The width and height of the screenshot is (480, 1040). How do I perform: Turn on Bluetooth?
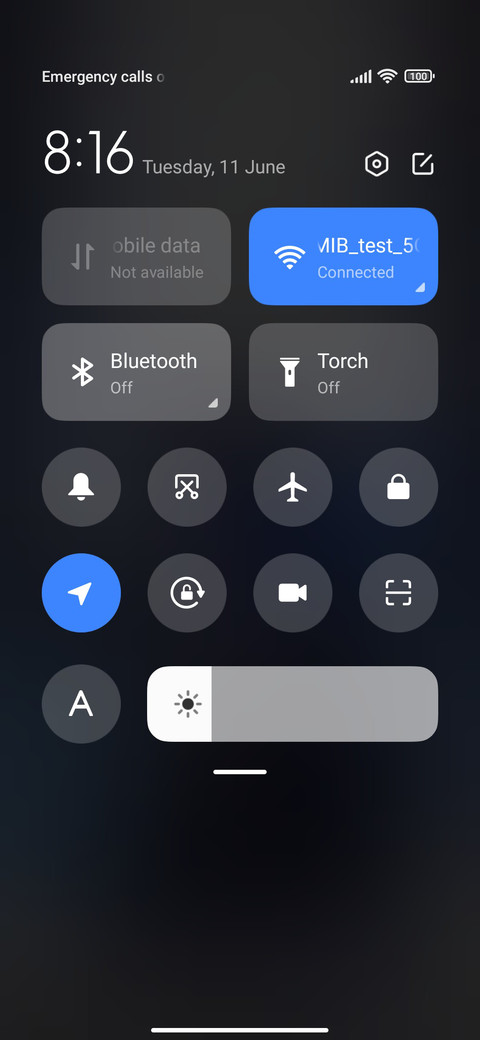(137, 372)
